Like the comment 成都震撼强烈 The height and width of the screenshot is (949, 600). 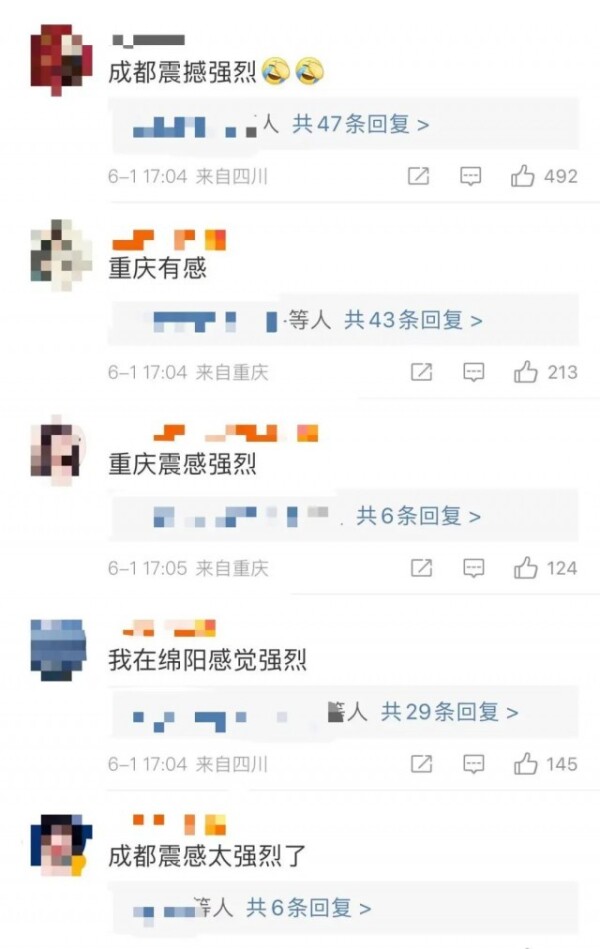[x=523, y=176]
